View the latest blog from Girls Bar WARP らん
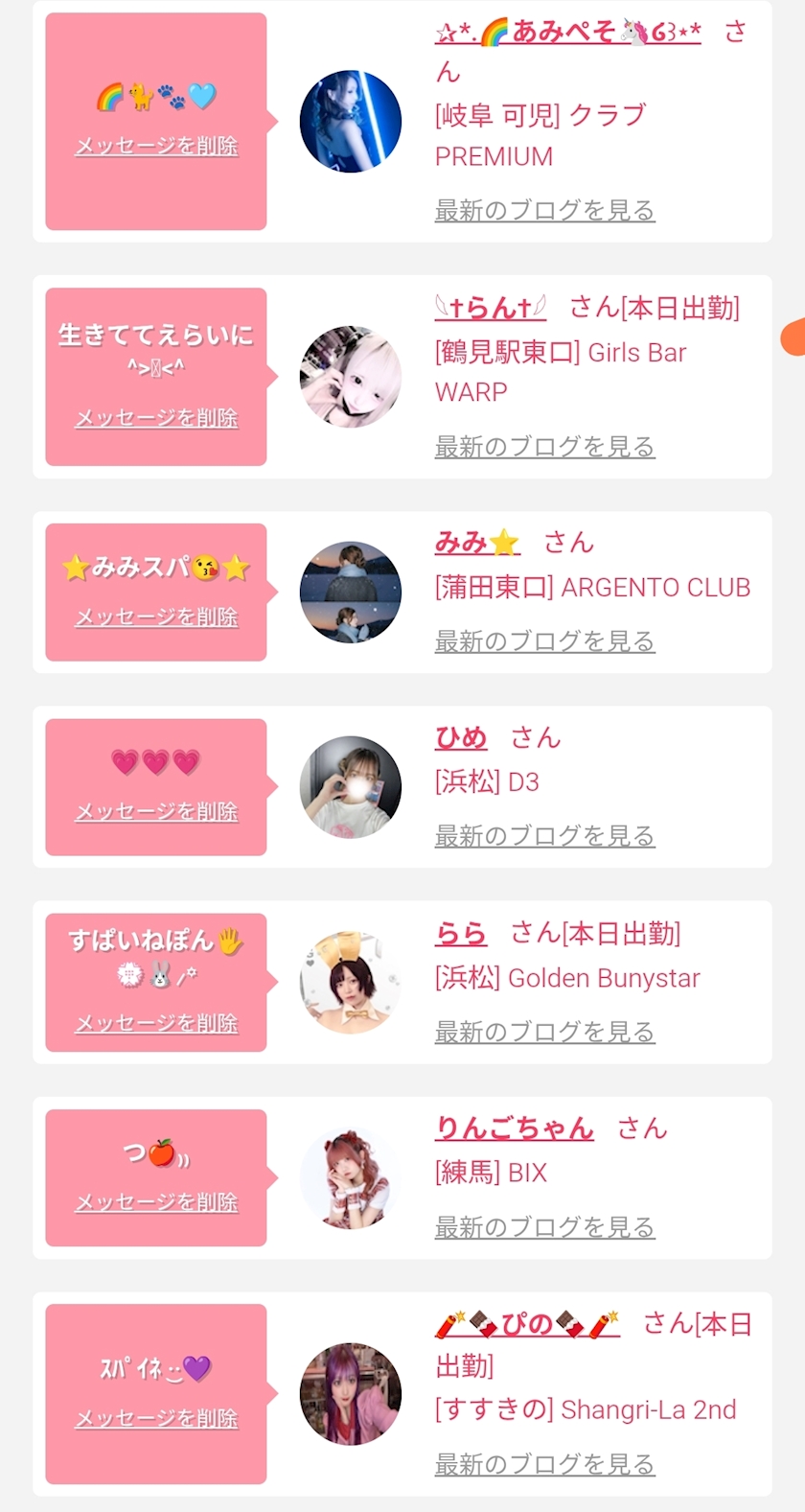The image size is (805, 1512). coord(544,446)
